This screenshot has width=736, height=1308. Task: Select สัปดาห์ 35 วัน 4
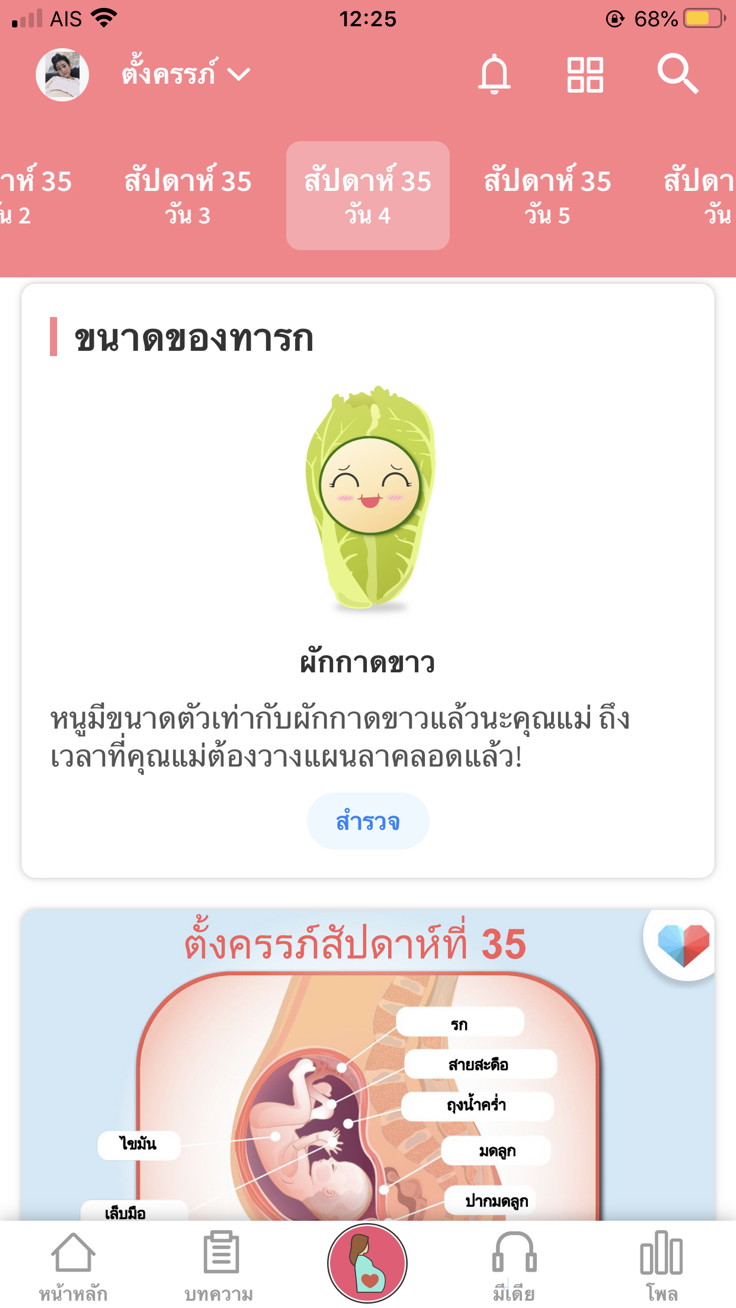[368, 196]
